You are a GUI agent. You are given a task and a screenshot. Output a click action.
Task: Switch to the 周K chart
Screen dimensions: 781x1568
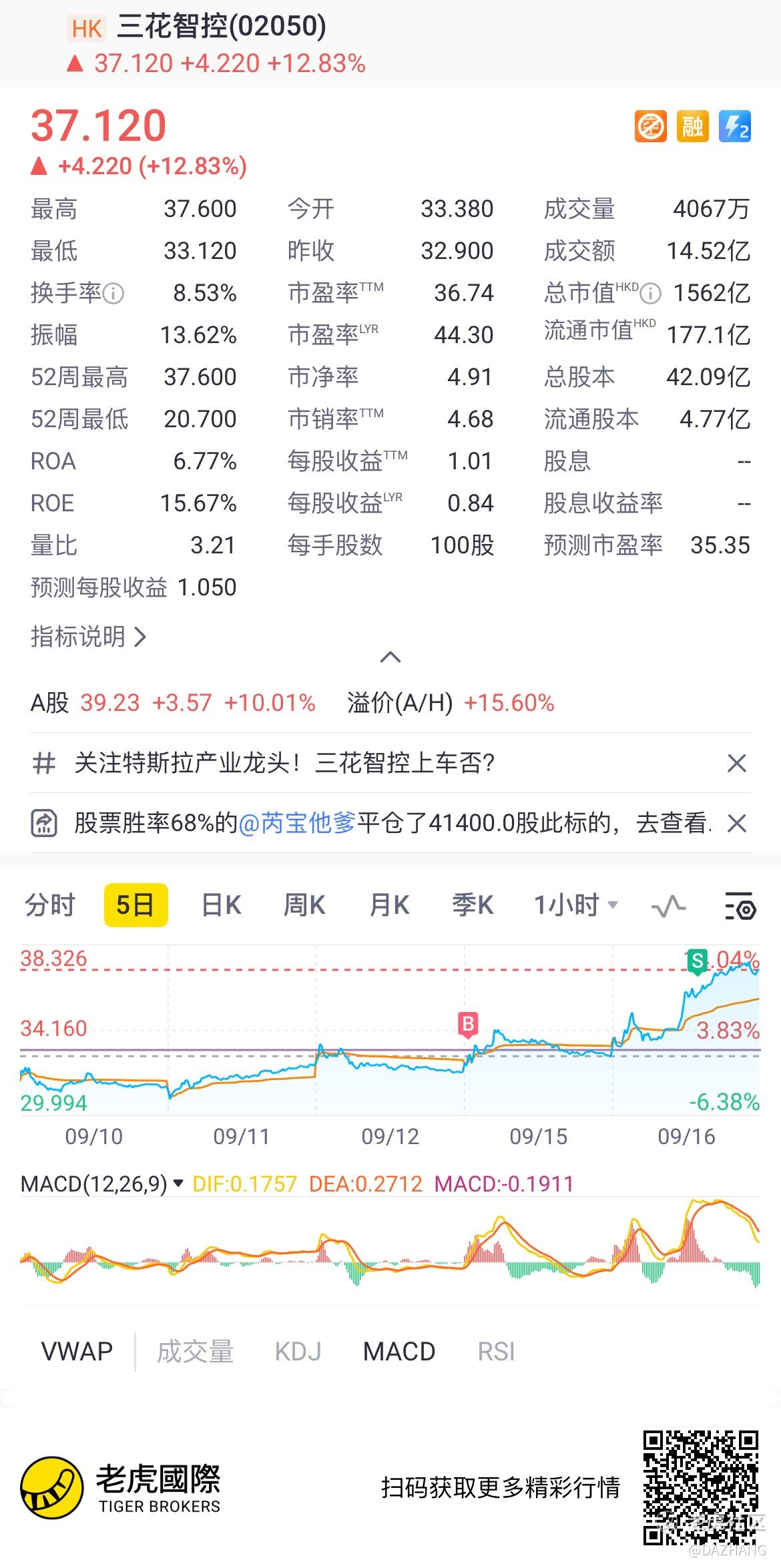coord(304,906)
